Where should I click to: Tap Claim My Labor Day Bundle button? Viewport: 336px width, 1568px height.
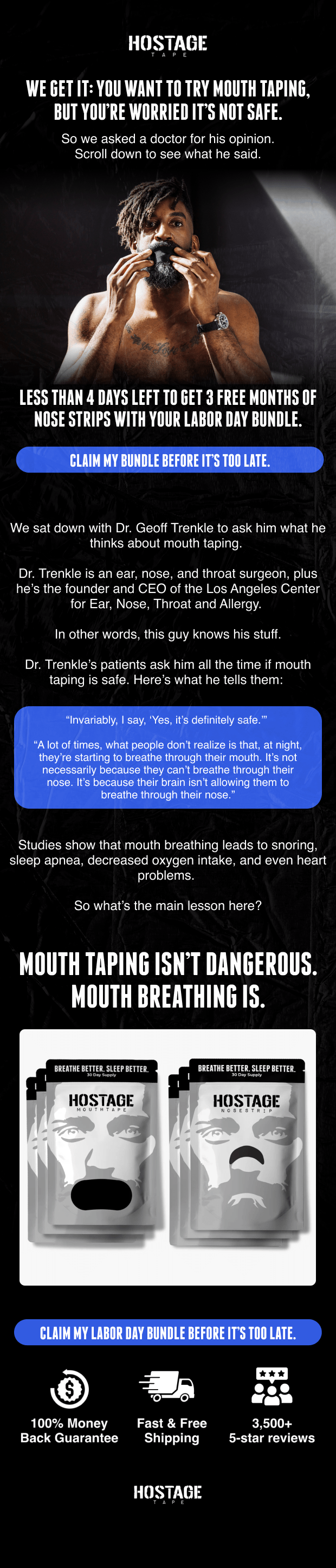tap(167, 1332)
